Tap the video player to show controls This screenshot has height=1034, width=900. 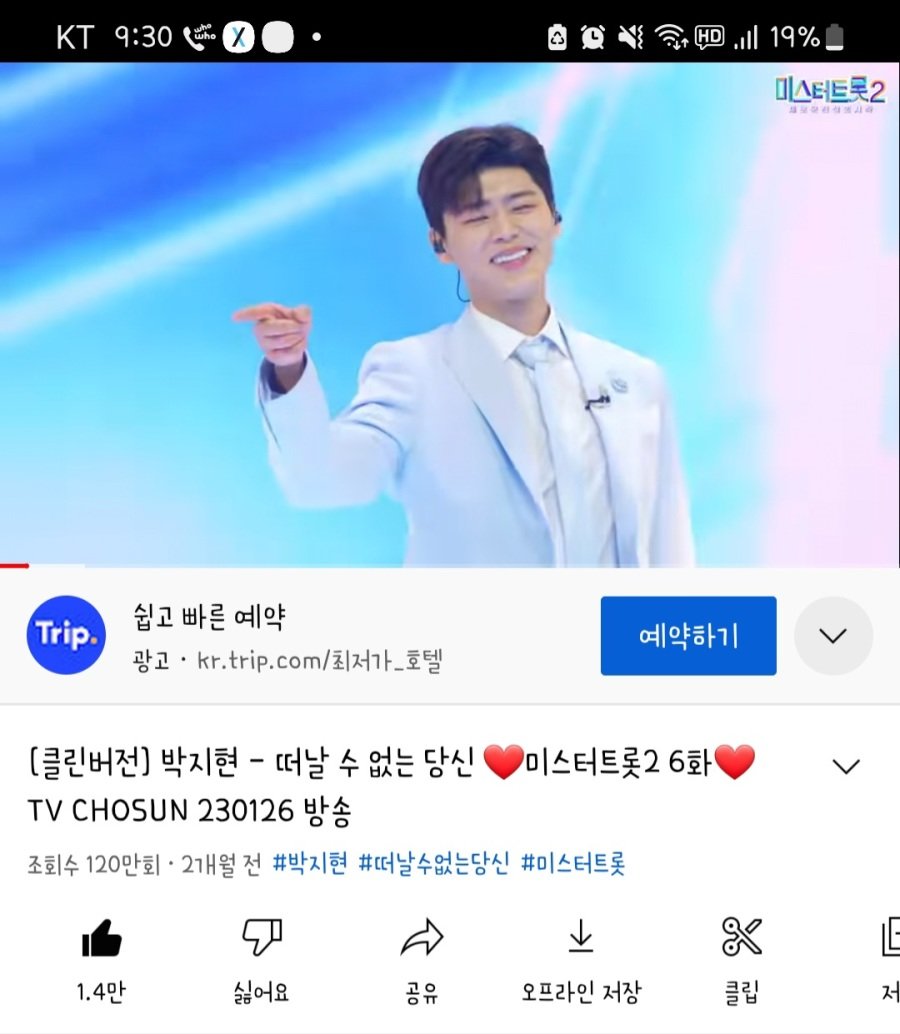[450, 315]
